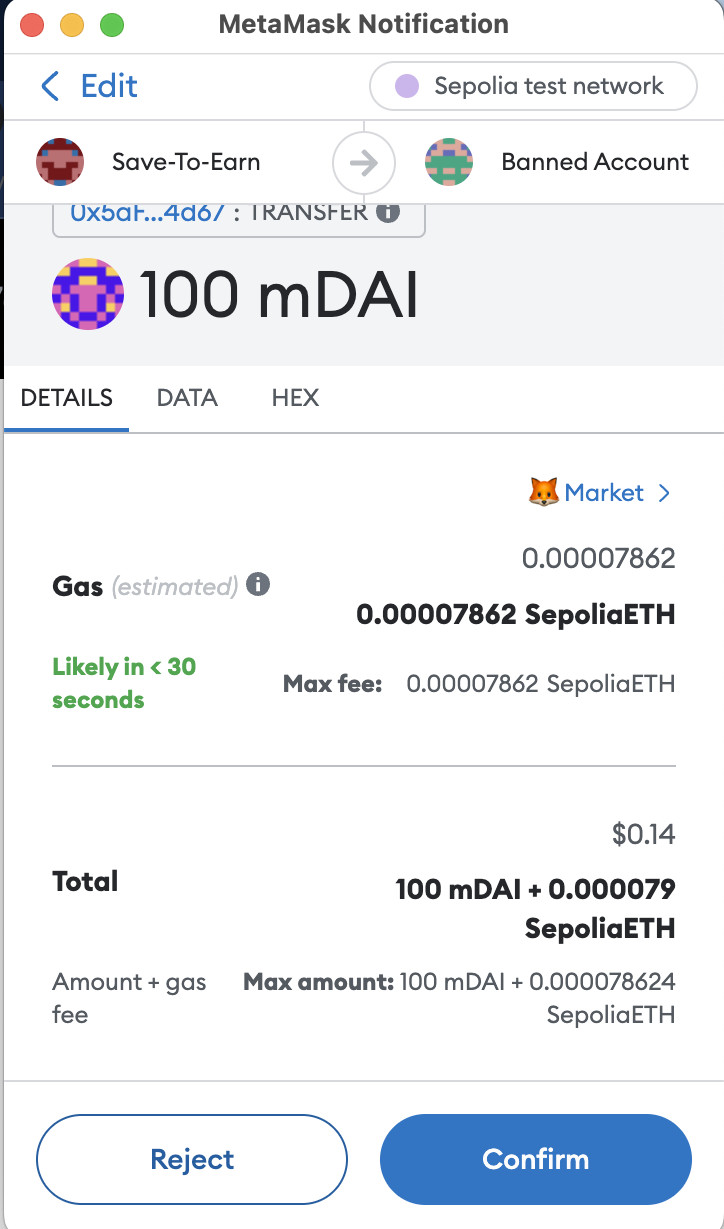This screenshot has width=724, height=1229.
Task: Open the Market gas fee options
Action: coord(600,492)
